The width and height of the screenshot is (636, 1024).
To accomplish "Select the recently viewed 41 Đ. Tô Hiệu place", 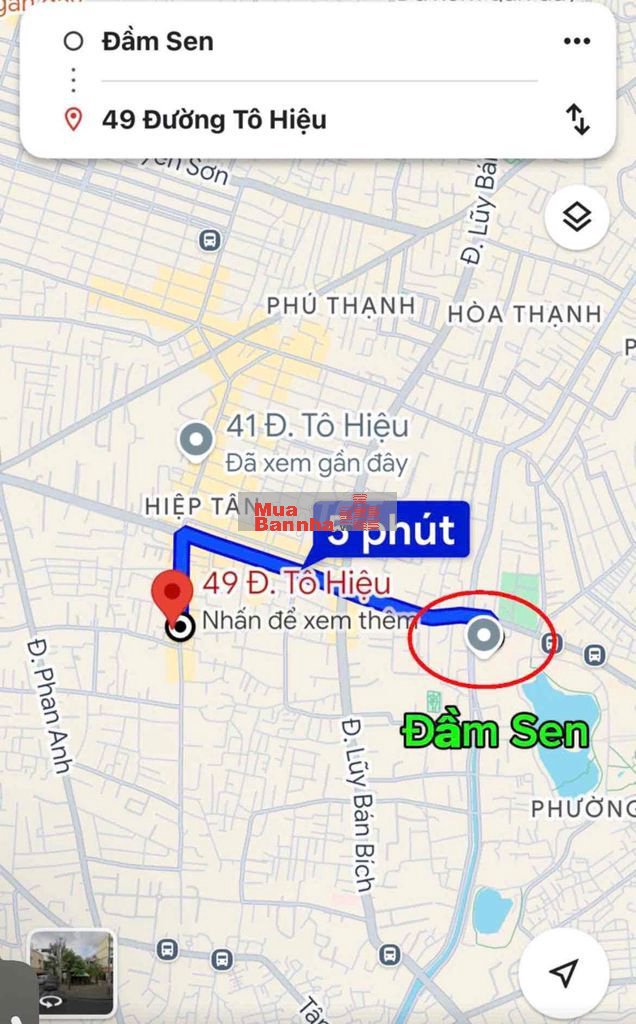I will click(x=195, y=439).
